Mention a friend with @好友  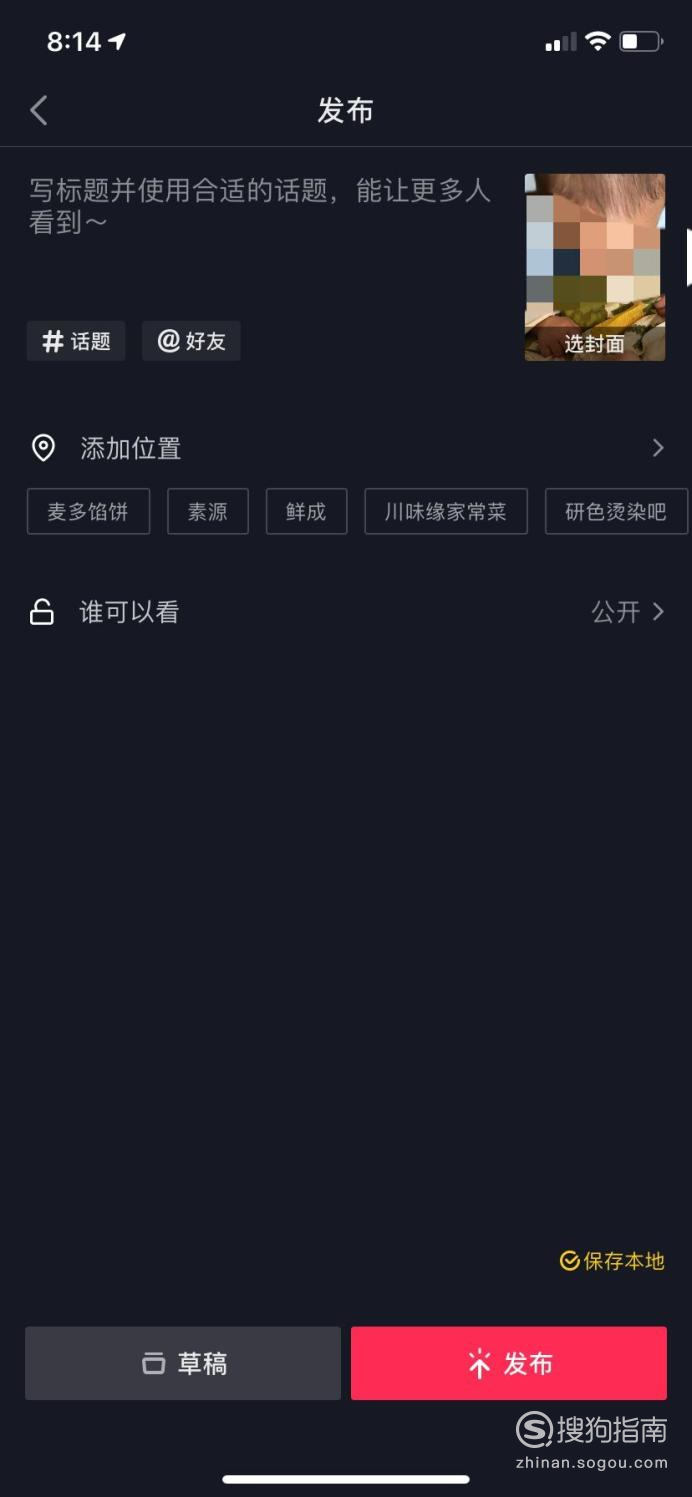coord(191,341)
